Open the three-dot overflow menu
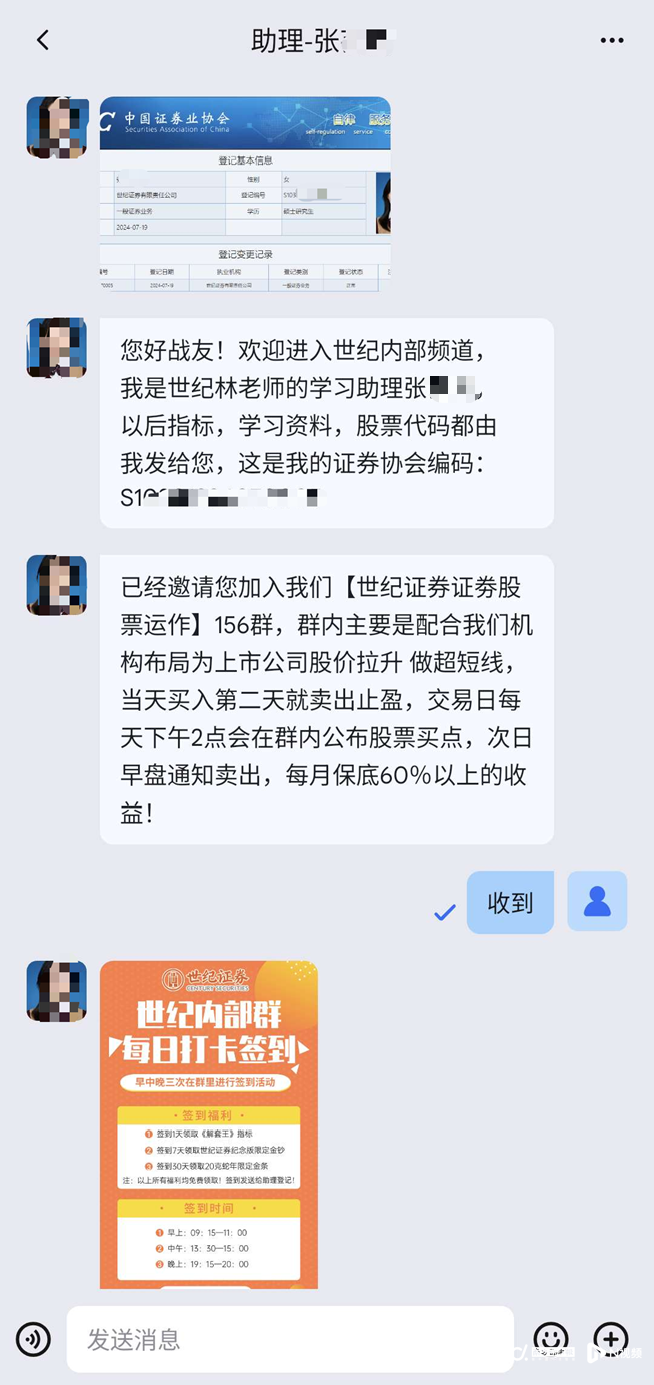 coord(611,40)
